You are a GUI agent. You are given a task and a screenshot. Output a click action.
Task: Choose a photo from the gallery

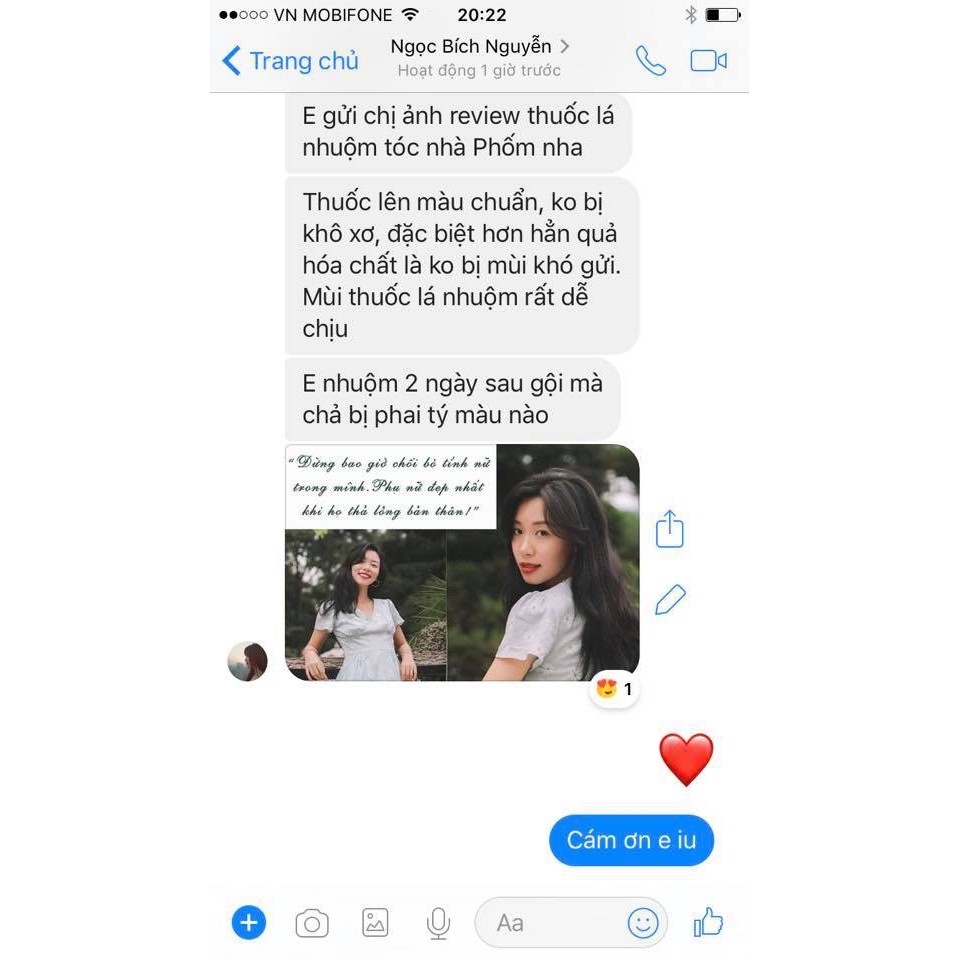(x=375, y=923)
